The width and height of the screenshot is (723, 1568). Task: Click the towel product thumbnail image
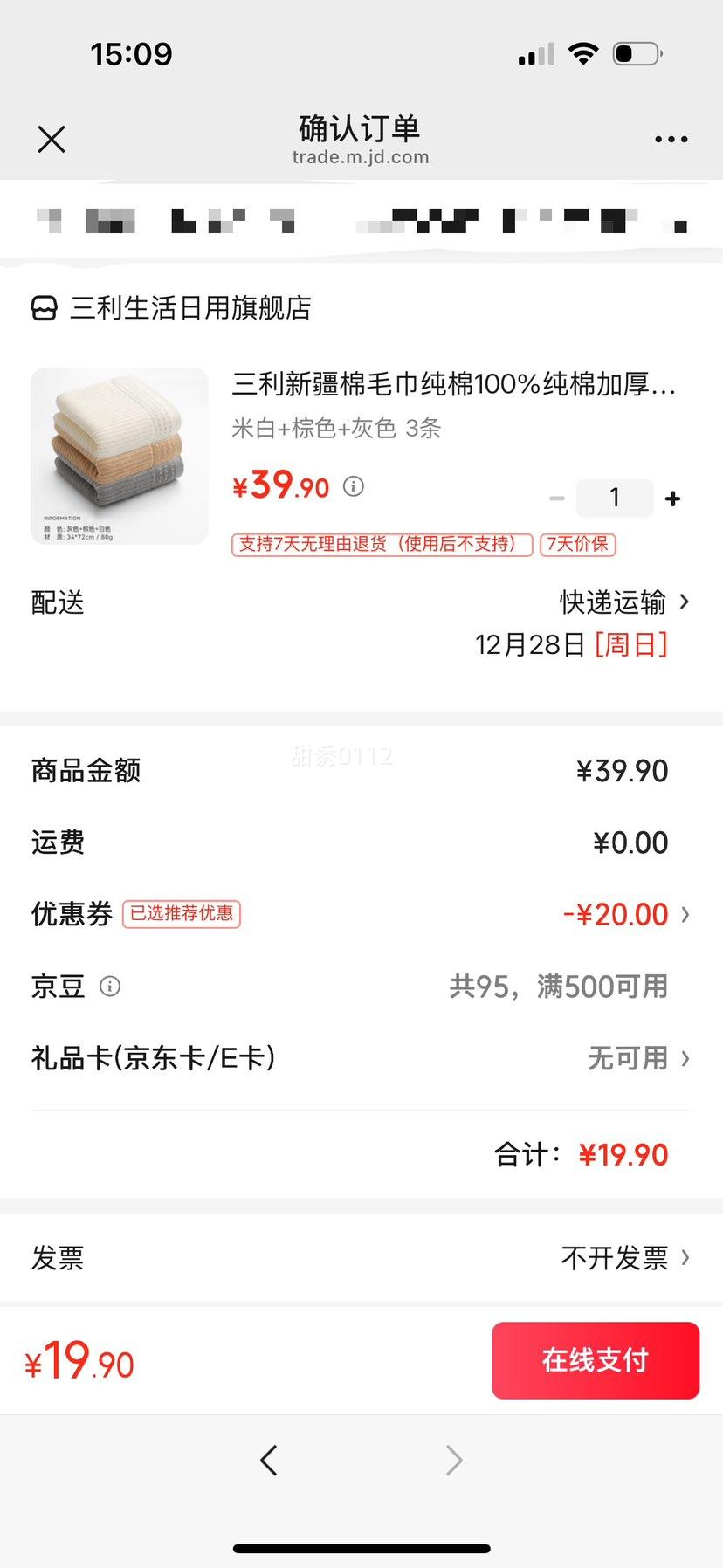119,456
